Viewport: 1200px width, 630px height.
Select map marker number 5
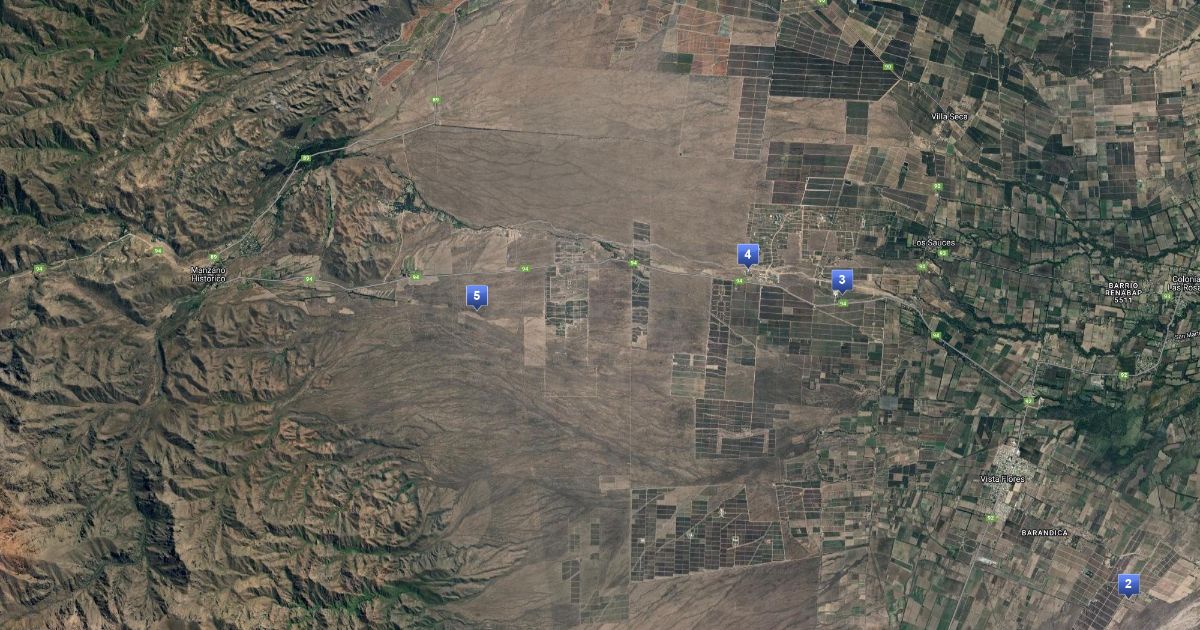coord(477,295)
